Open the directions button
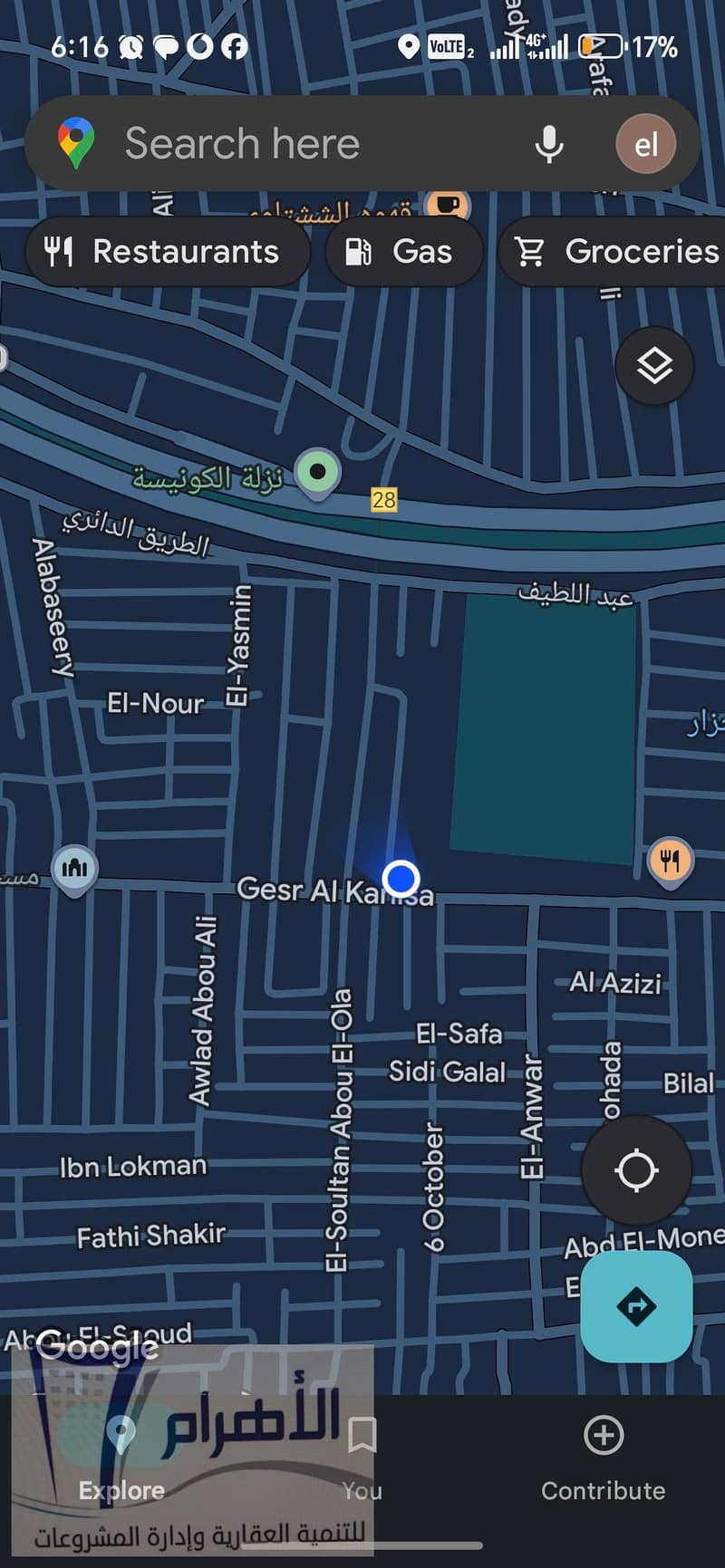This screenshot has width=725, height=1568. pyautogui.click(x=636, y=1306)
